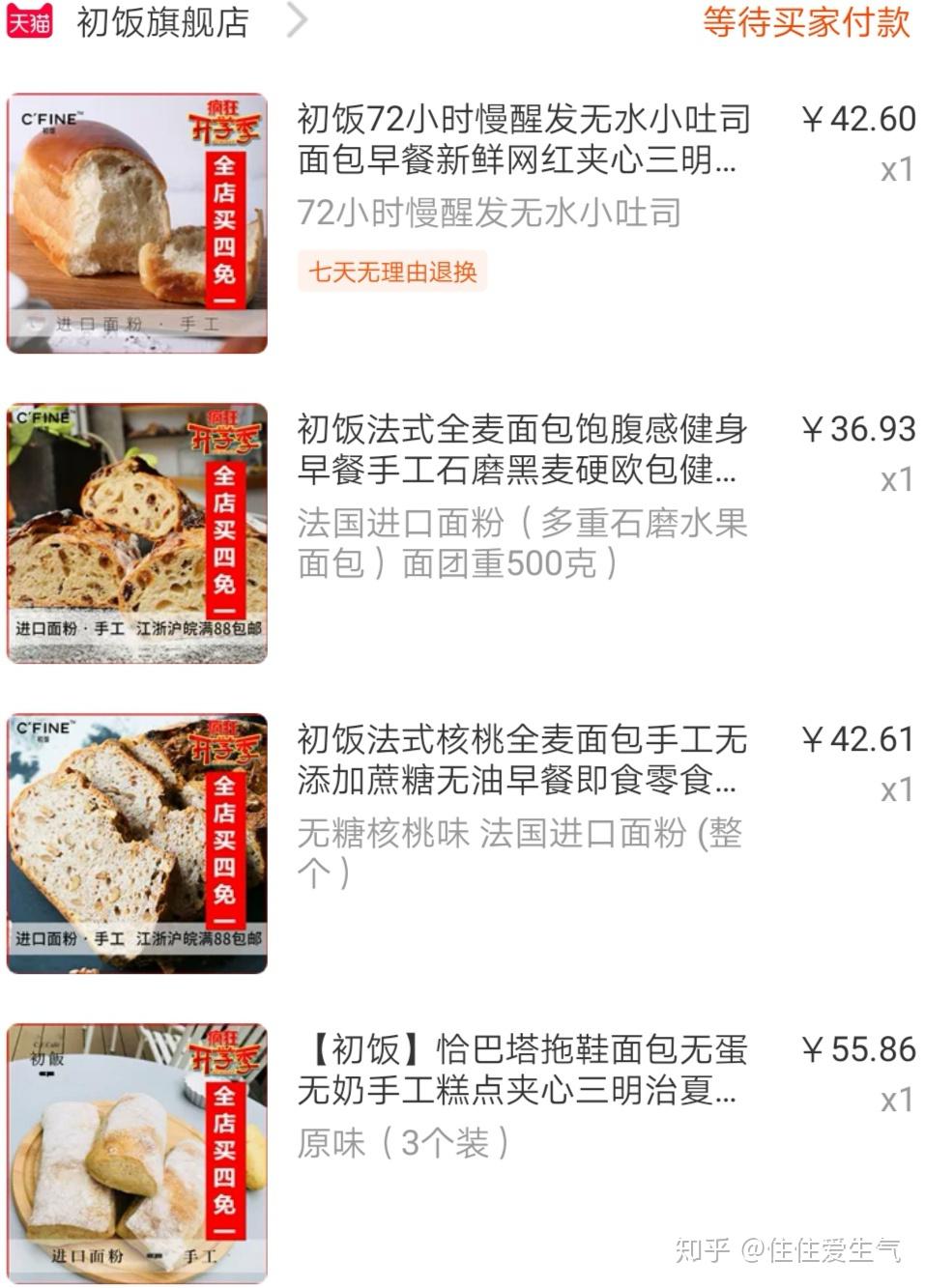Open the 初饭旗舰店 store page

(162, 22)
